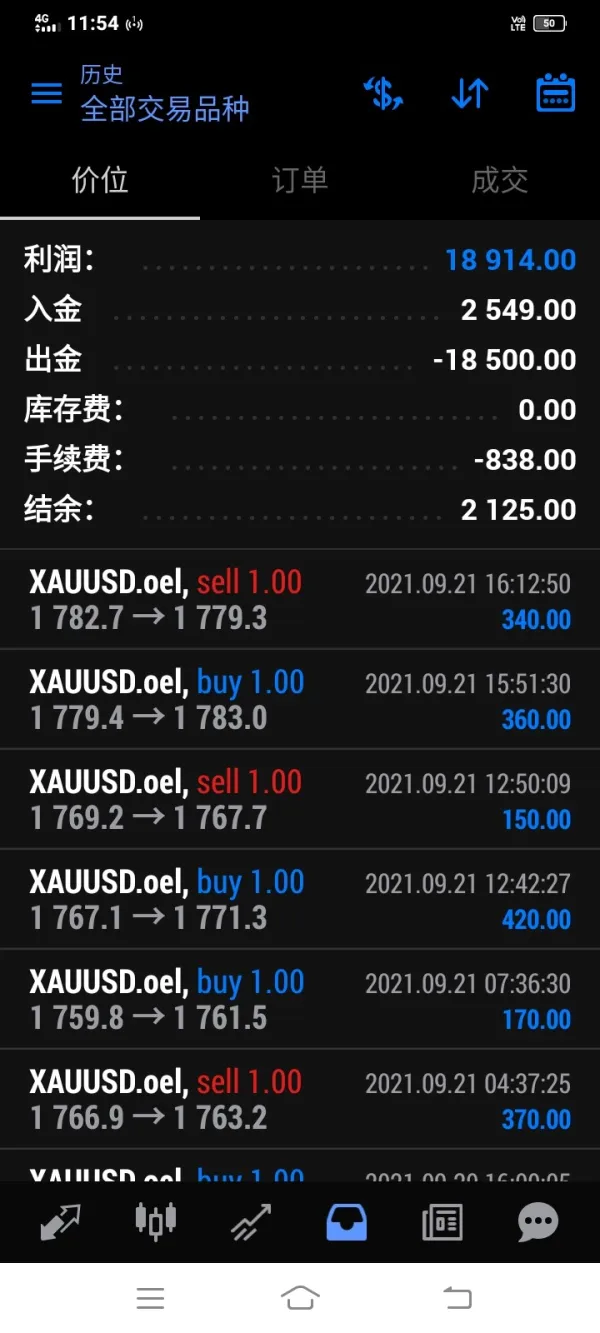Open the sort arrows option
600x1333 pixels.
click(469, 94)
